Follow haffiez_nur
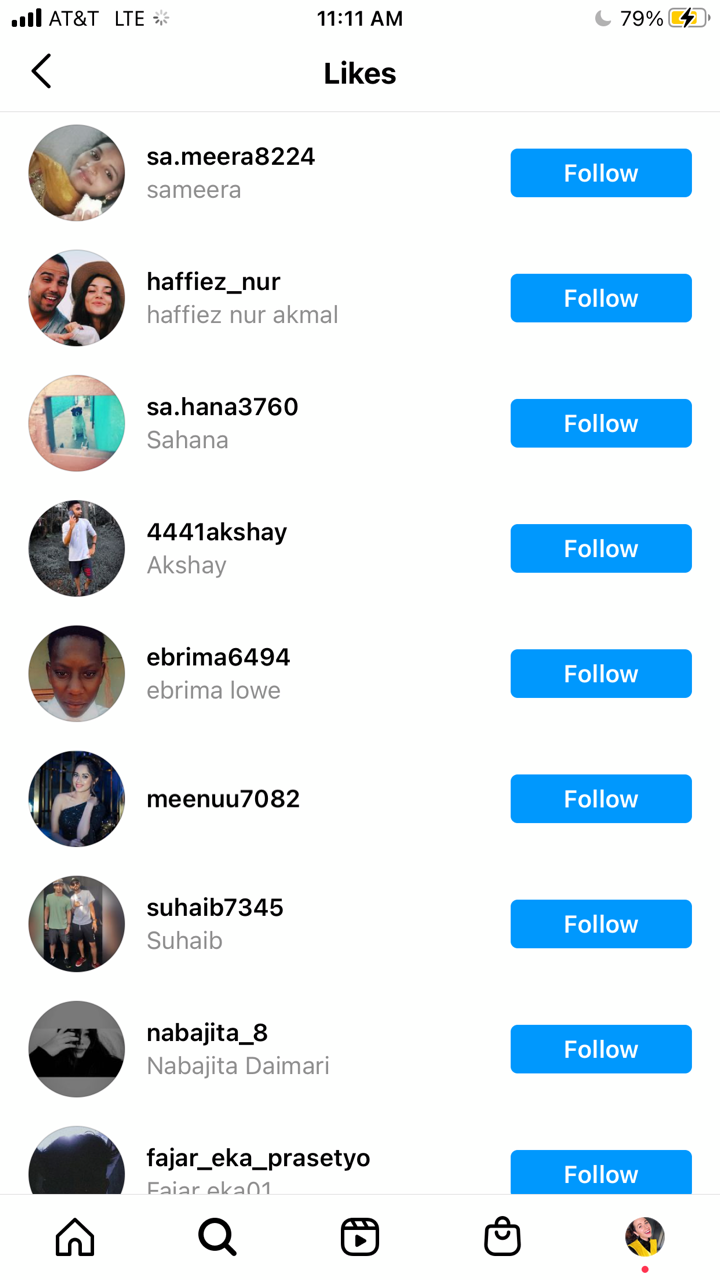Screen dimensions: 720x1280 click(600, 298)
